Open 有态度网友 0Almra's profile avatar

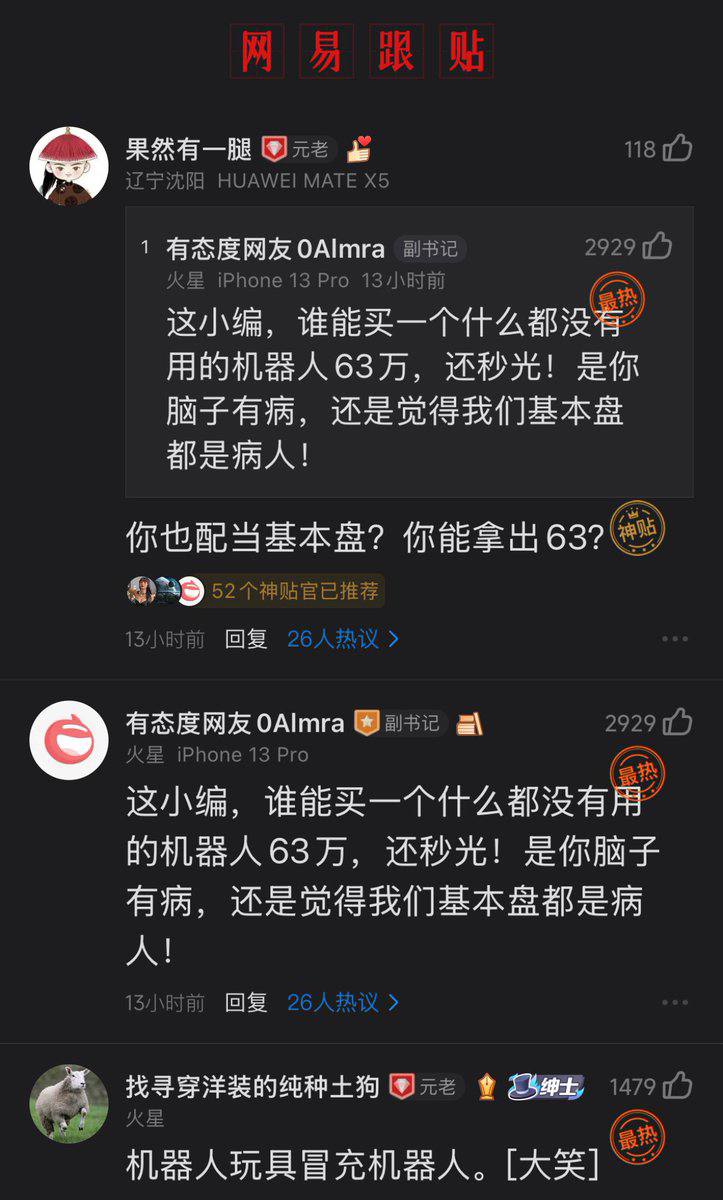[68, 740]
